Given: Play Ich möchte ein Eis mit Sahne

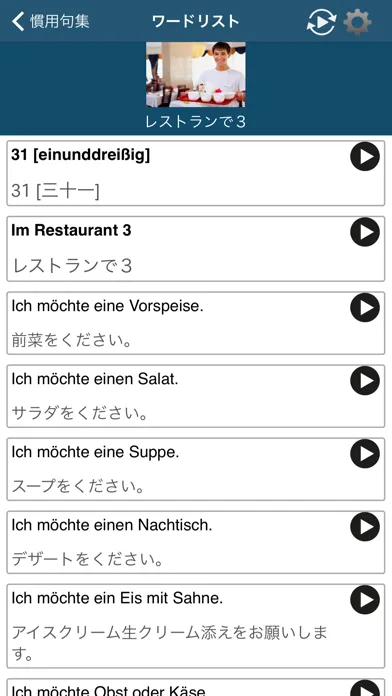Looking at the screenshot, I should (365, 600).
